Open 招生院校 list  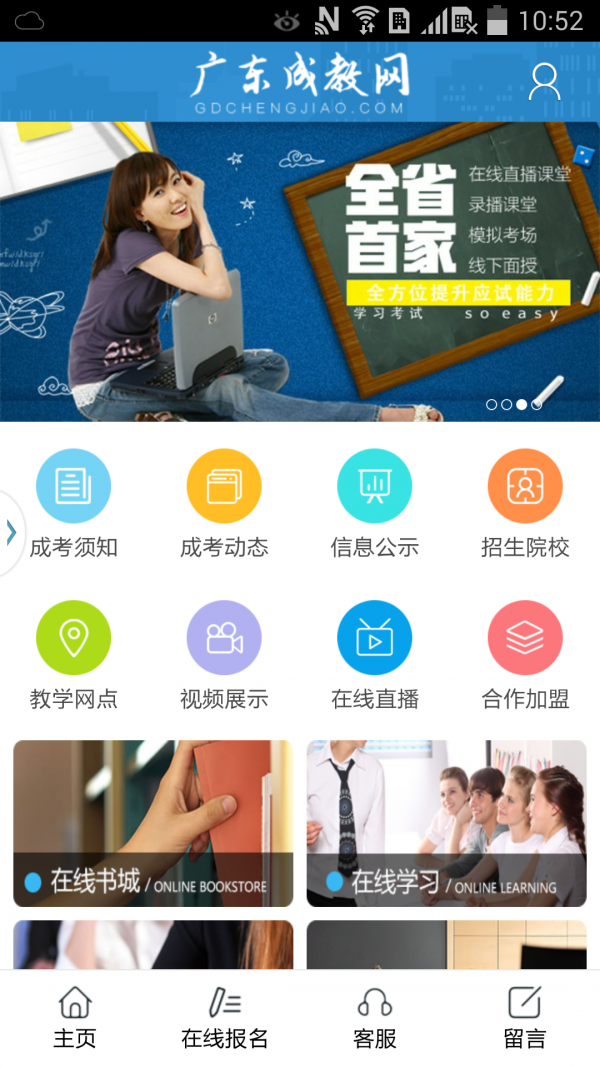[x=525, y=504]
